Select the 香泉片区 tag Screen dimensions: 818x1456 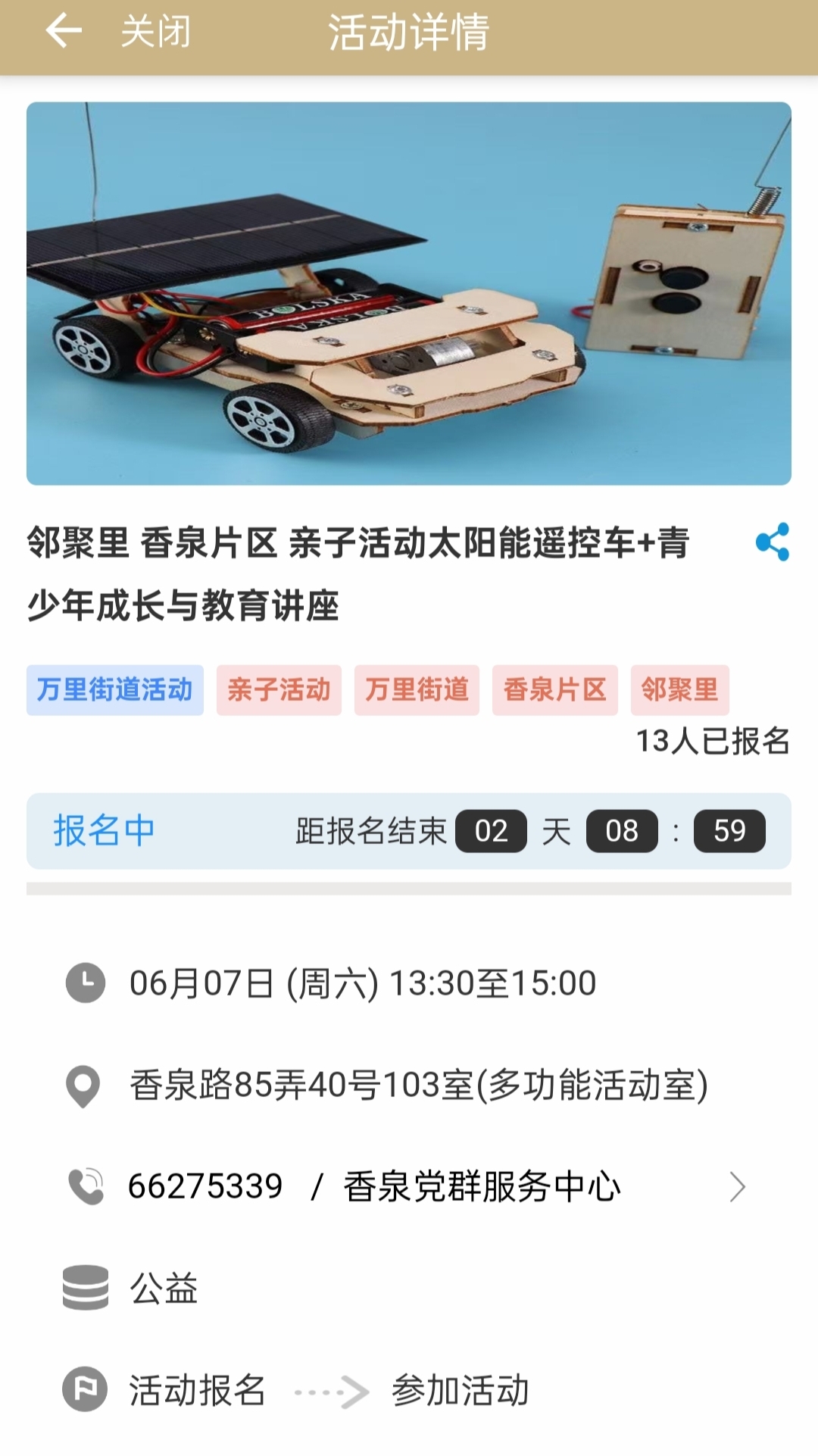click(x=554, y=690)
